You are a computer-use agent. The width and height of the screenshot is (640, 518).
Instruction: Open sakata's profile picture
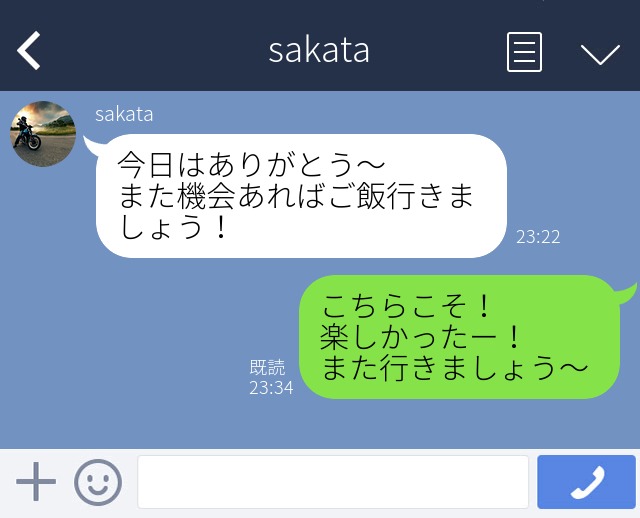click(43, 133)
